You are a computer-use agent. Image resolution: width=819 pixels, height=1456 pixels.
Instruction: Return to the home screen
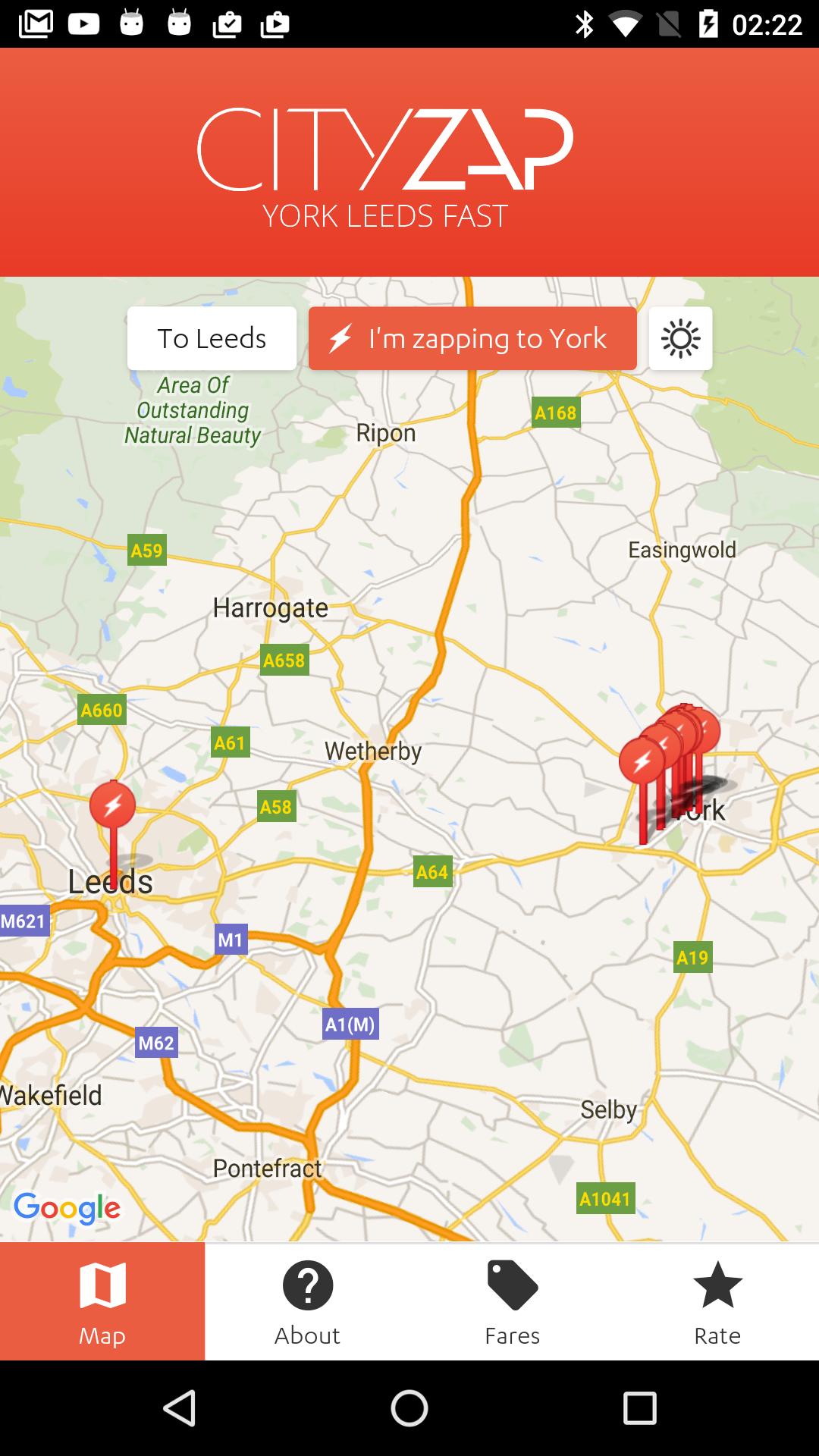pyautogui.click(x=409, y=1408)
